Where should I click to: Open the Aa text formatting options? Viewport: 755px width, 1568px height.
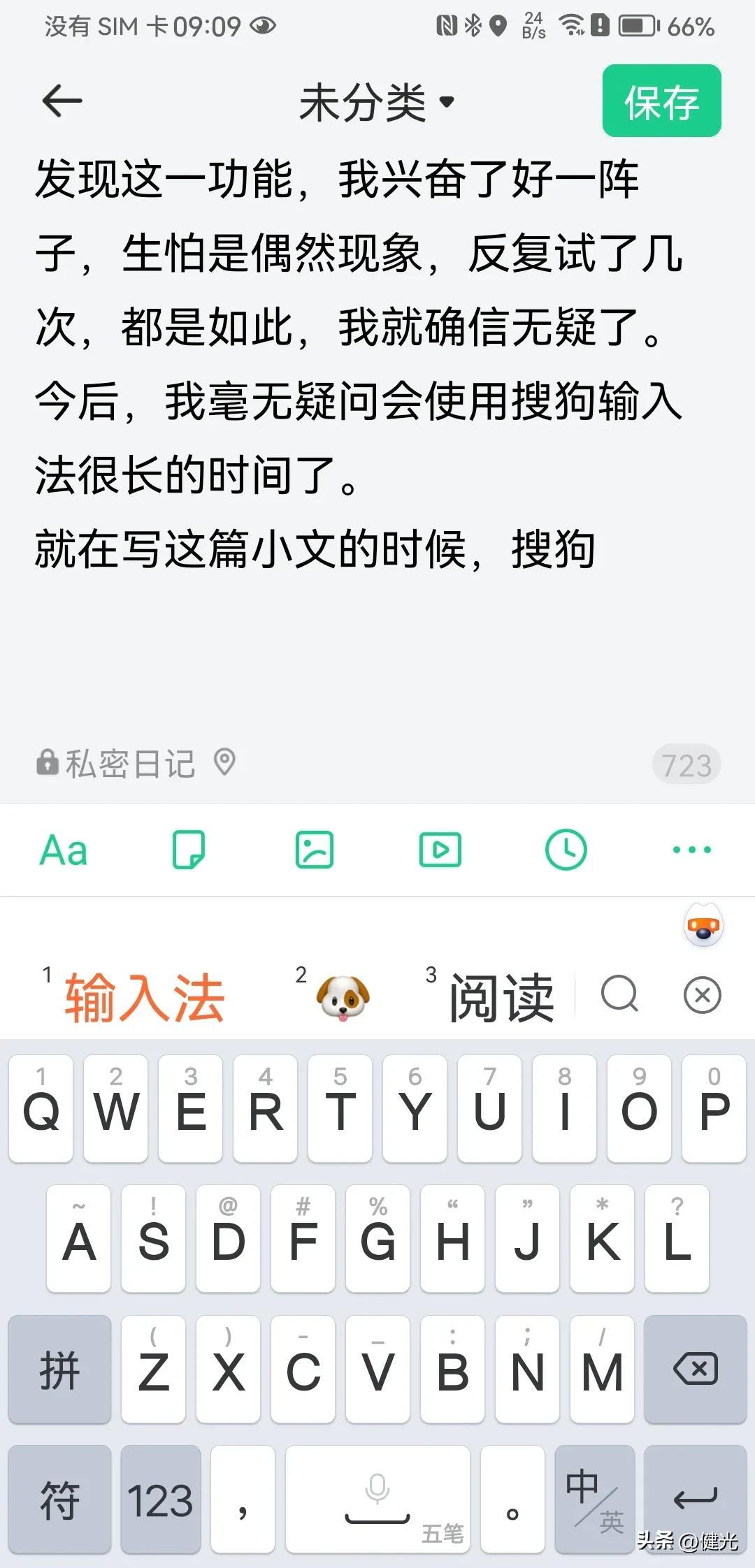pos(64,850)
